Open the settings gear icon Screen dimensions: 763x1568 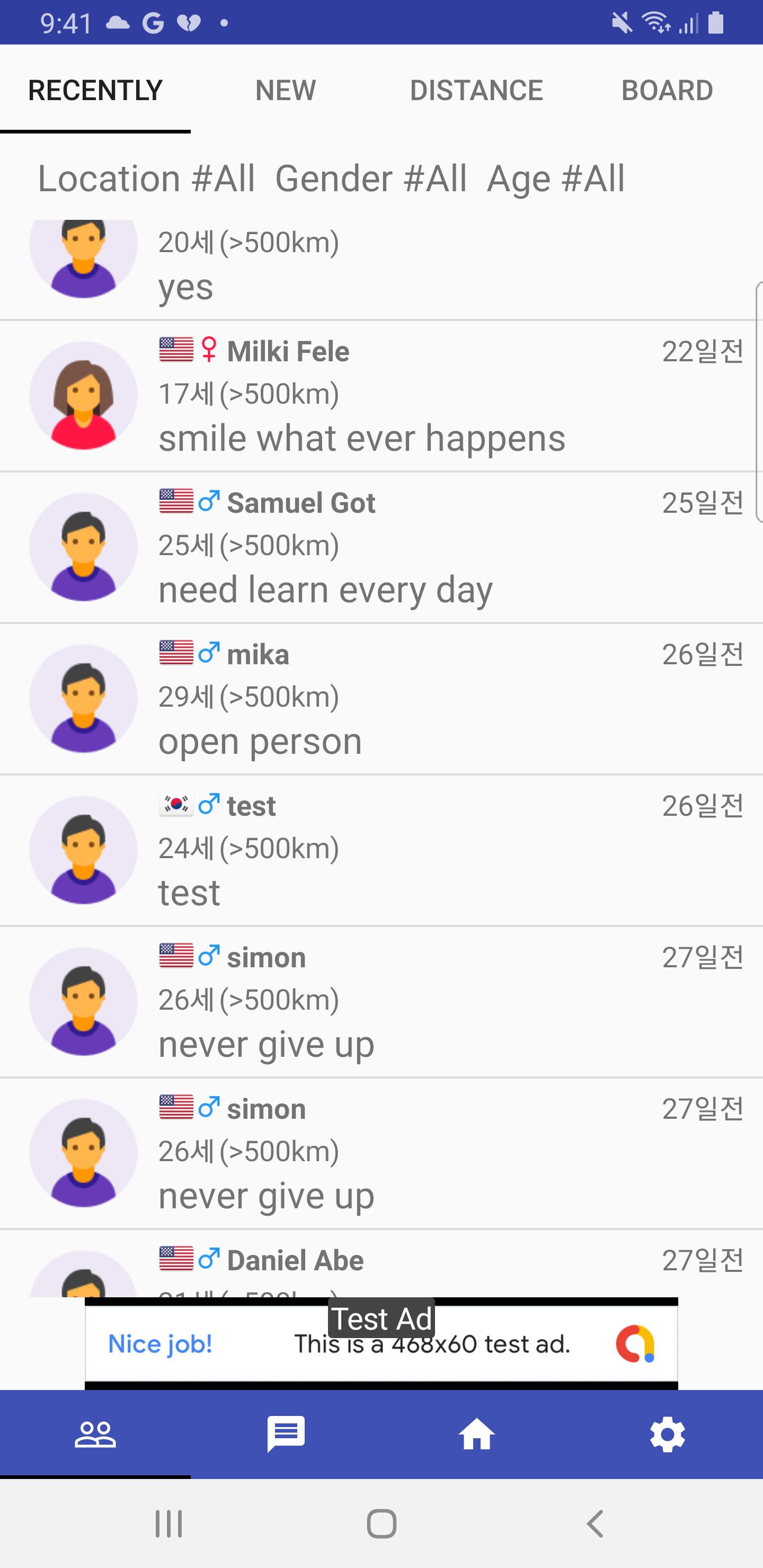coord(668,1435)
